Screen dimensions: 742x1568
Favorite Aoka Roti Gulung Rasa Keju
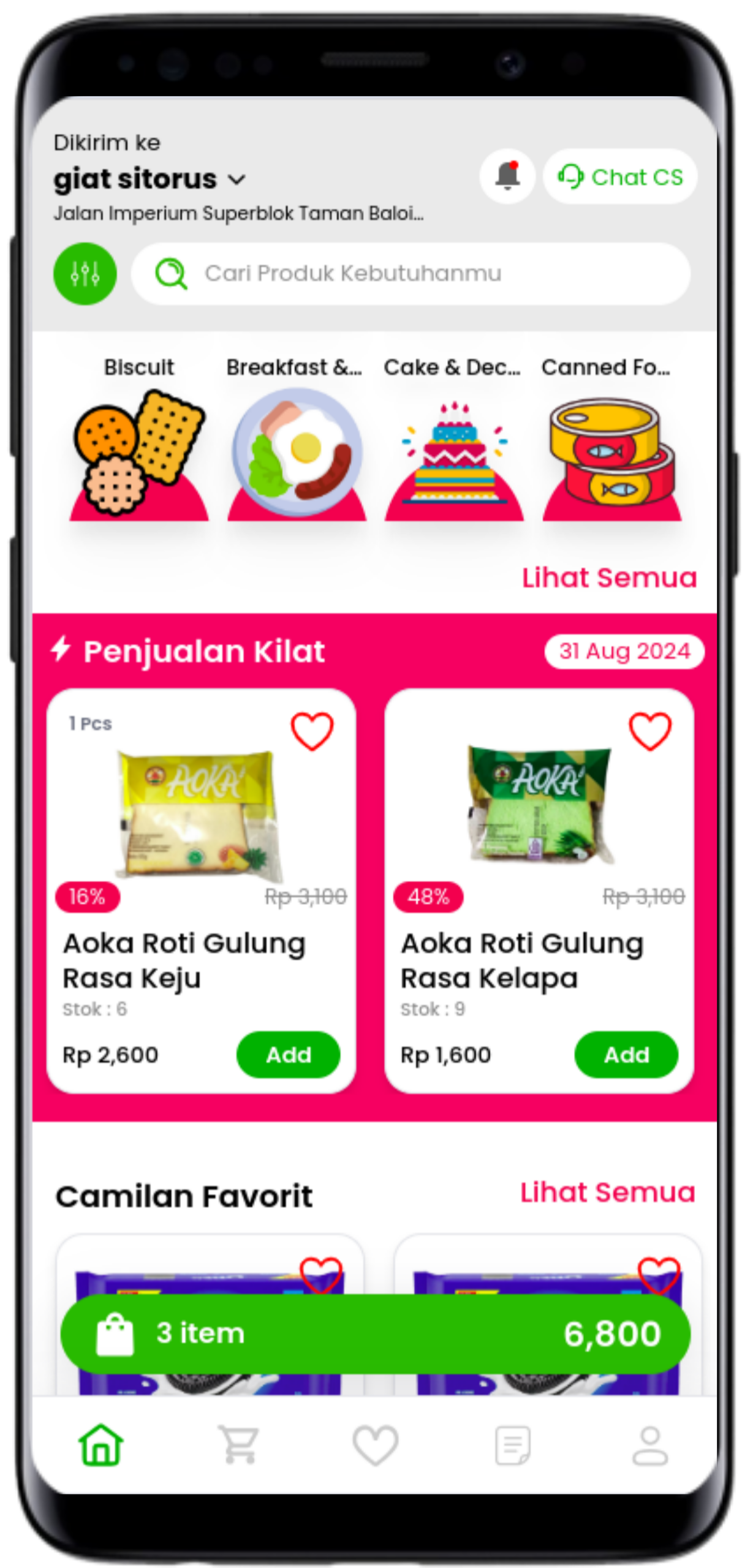pyautogui.click(x=312, y=731)
